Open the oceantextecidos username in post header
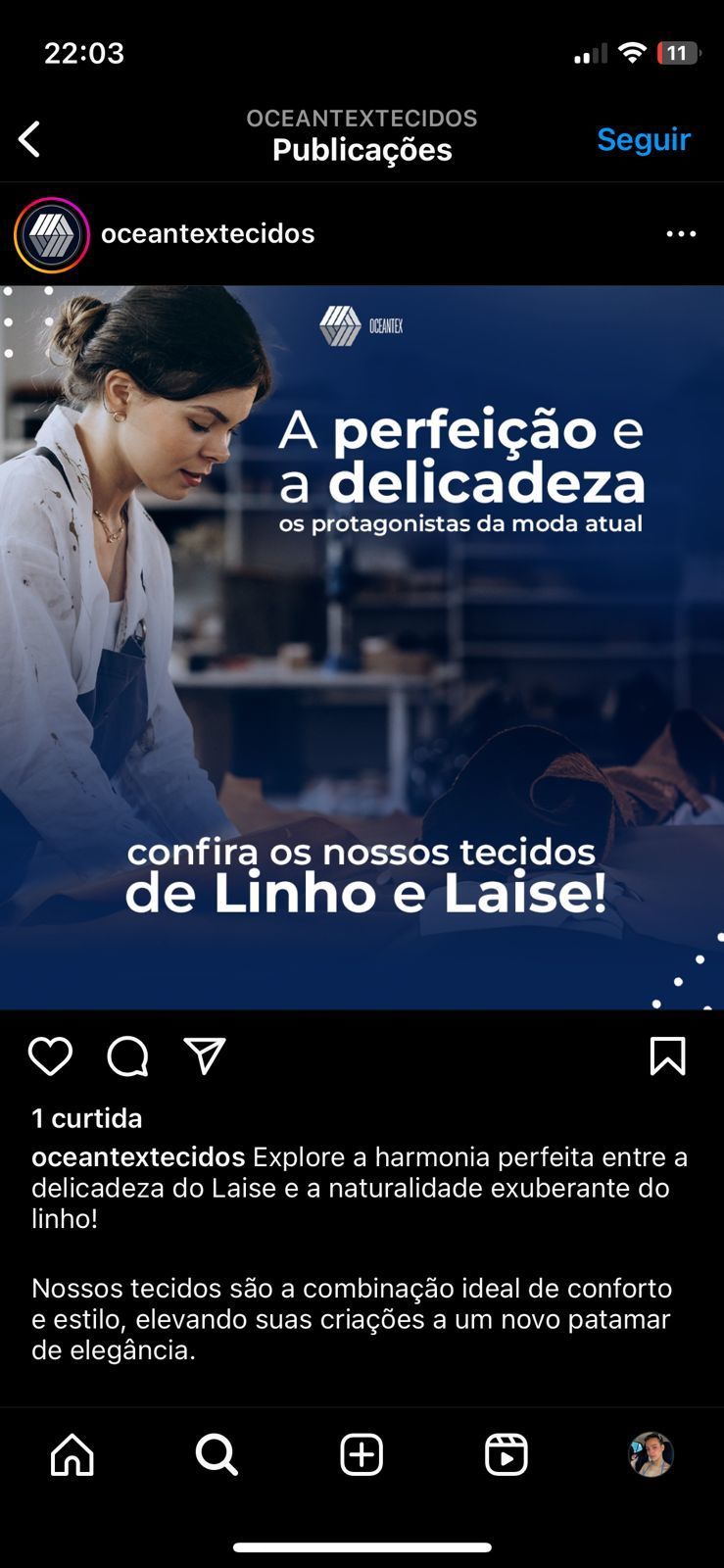 (x=208, y=233)
